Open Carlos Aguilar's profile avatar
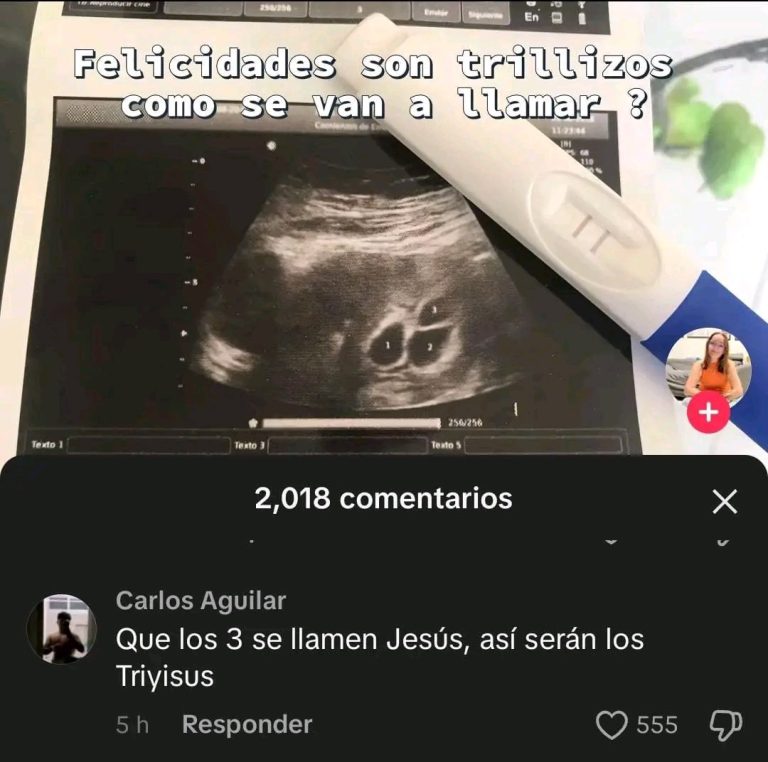 pyautogui.click(x=61, y=629)
